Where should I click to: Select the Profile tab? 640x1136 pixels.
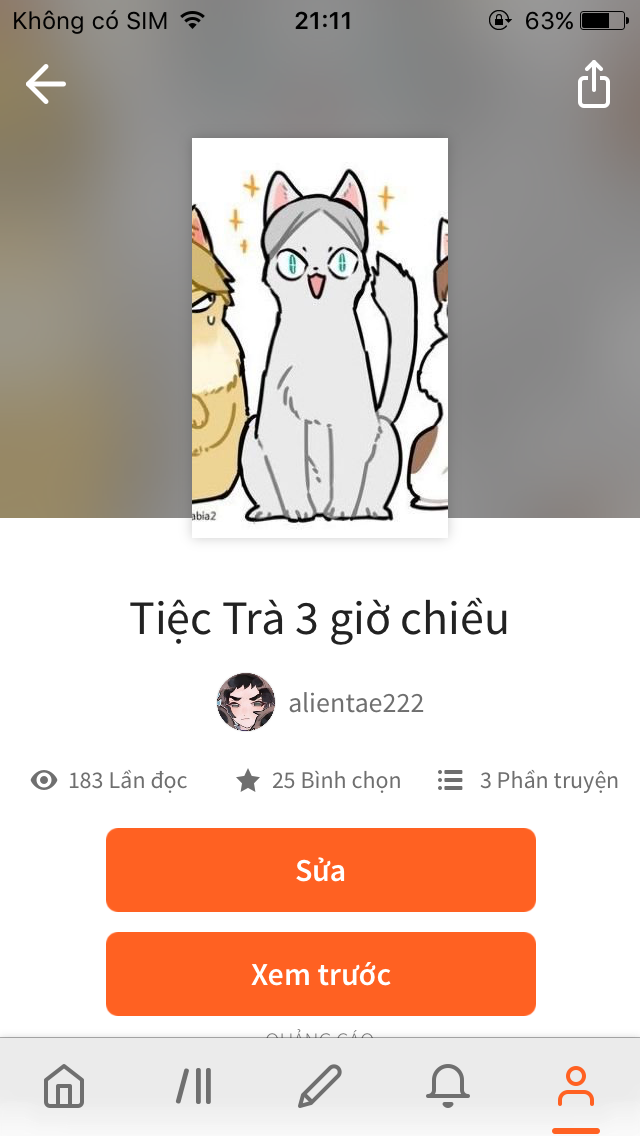[x=575, y=1086]
